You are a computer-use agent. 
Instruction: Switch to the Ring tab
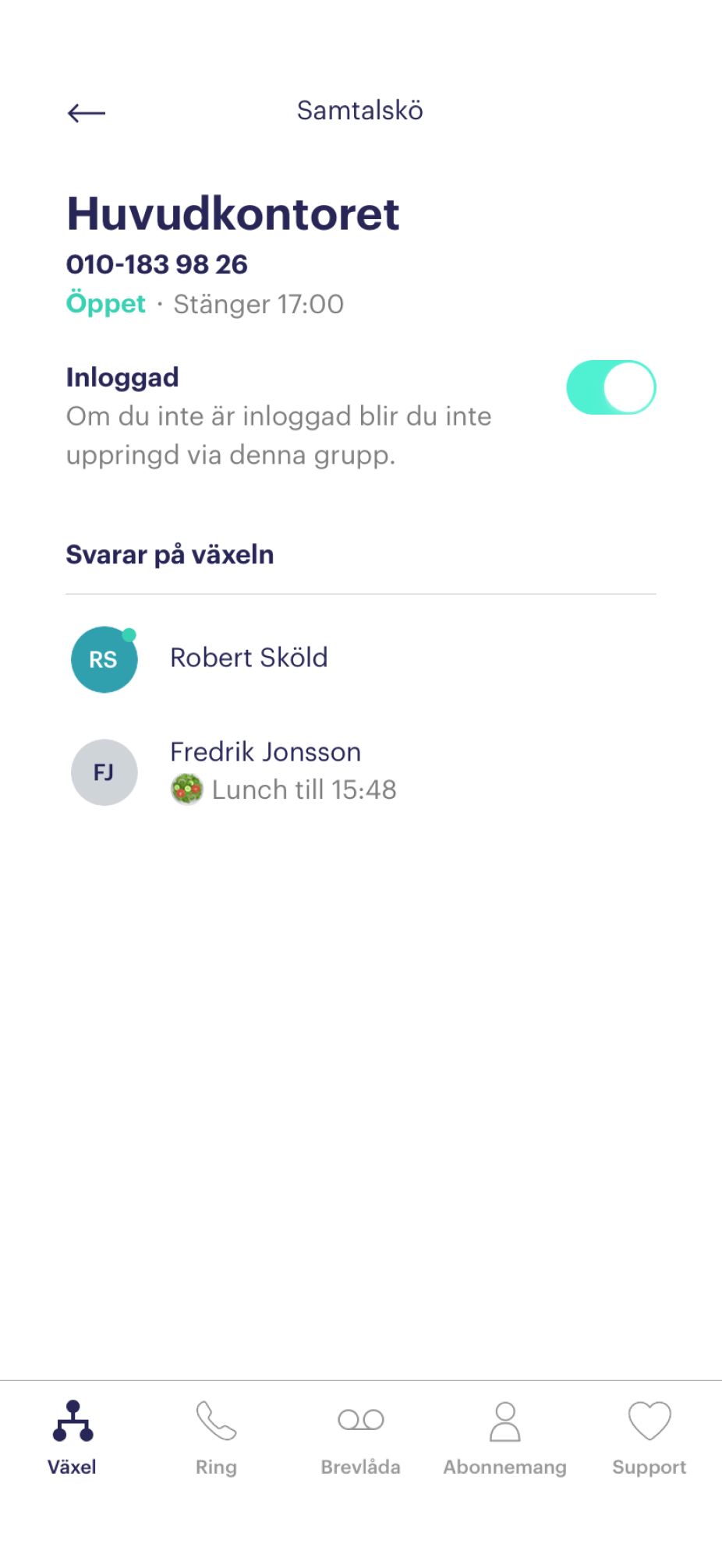[216, 1439]
